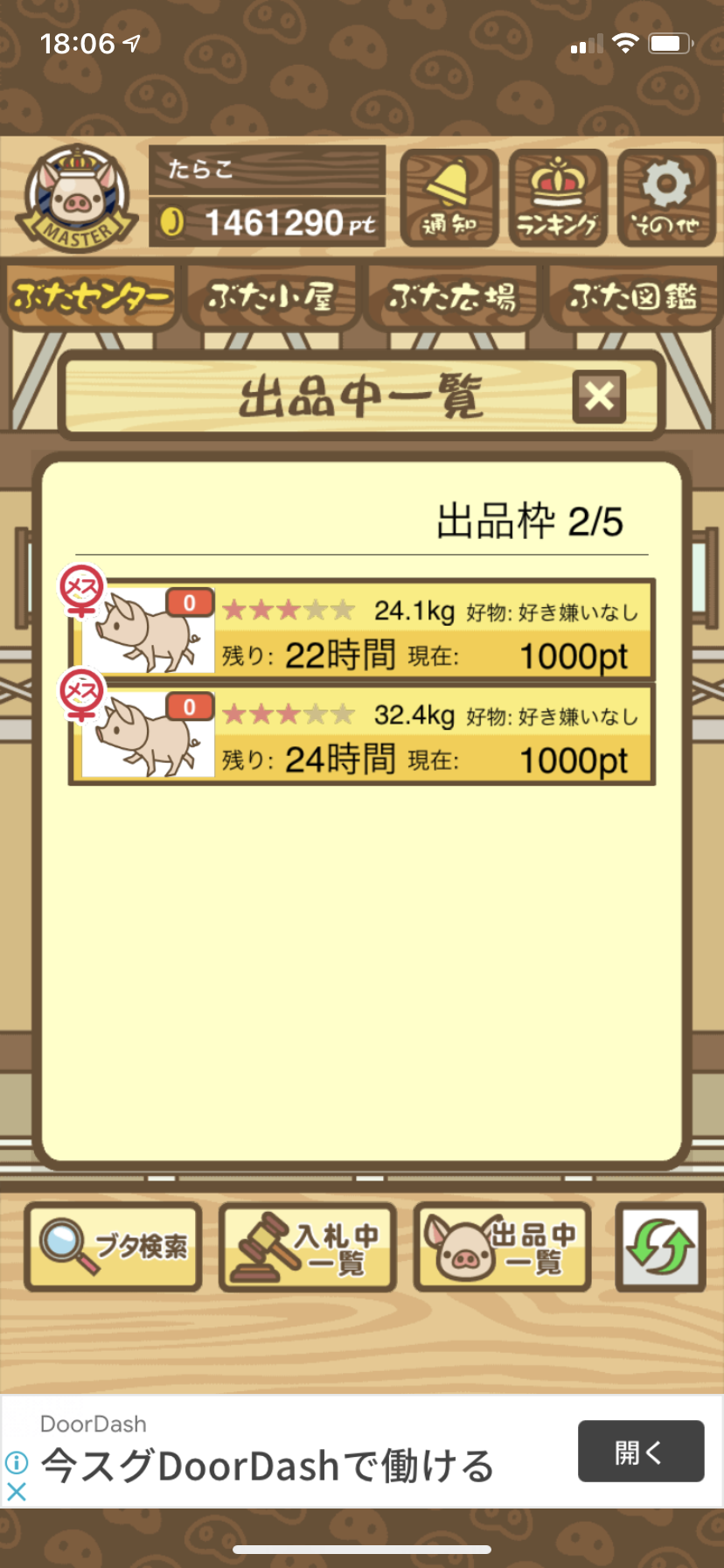Open the ランキング ranking button
The image size is (724, 1568).
point(558,199)
